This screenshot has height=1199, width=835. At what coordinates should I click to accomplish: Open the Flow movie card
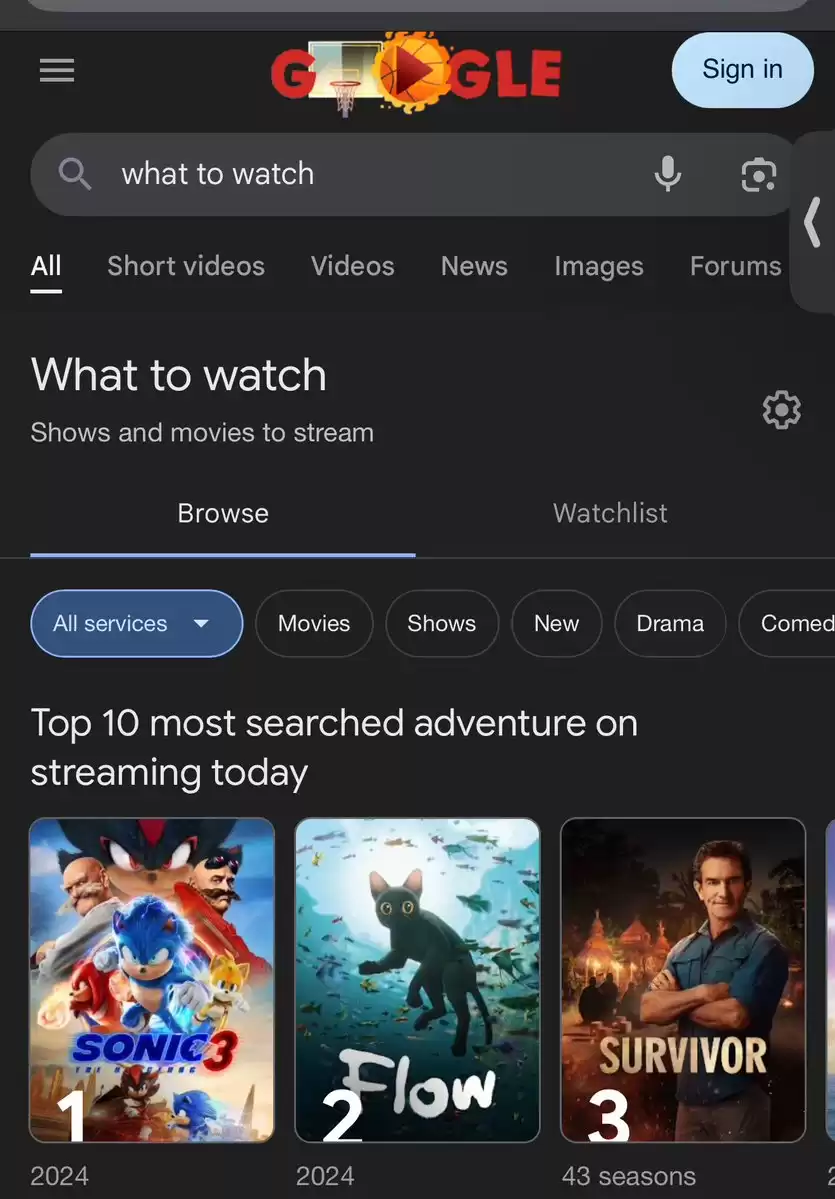(x=417, y=980)
